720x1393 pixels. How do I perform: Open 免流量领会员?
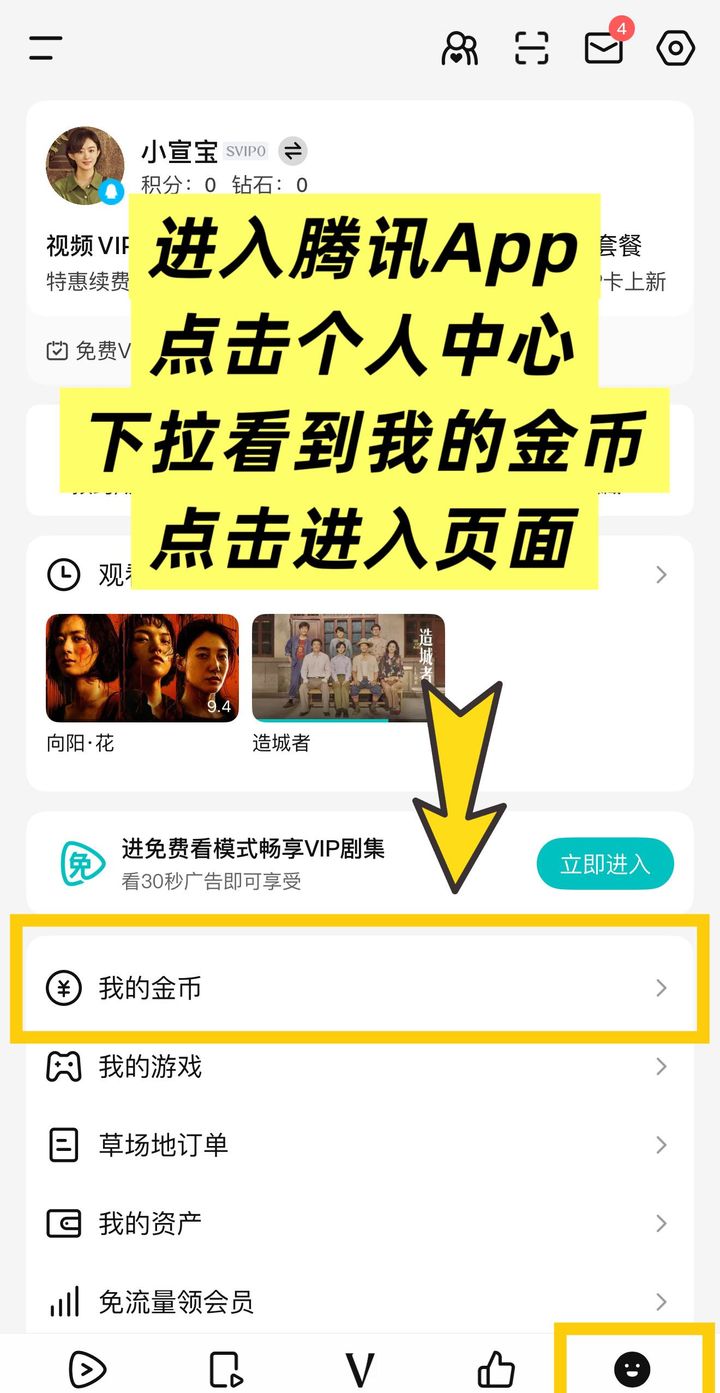point(360,1301)
